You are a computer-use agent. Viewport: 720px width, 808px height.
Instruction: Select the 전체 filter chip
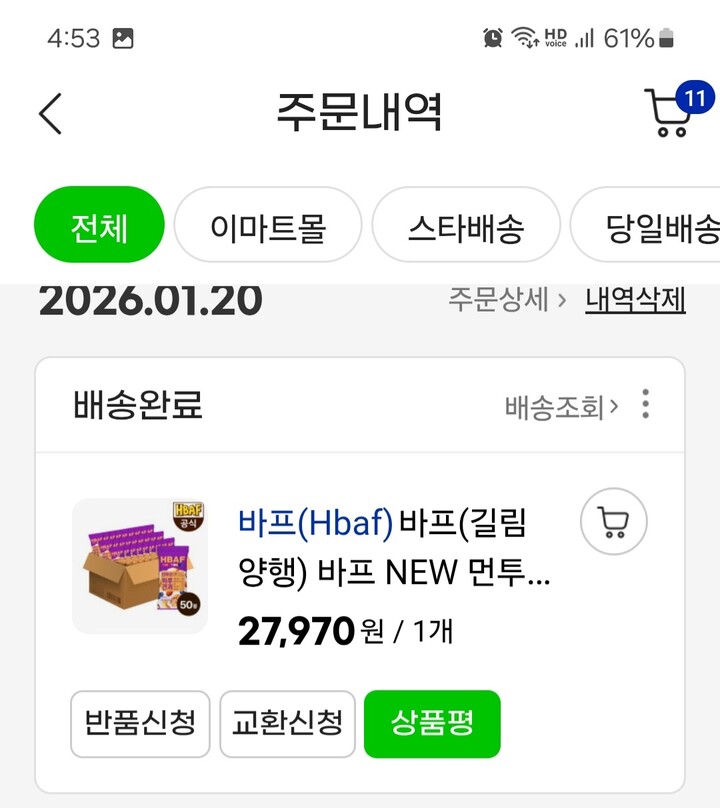(x=99, y=225)
